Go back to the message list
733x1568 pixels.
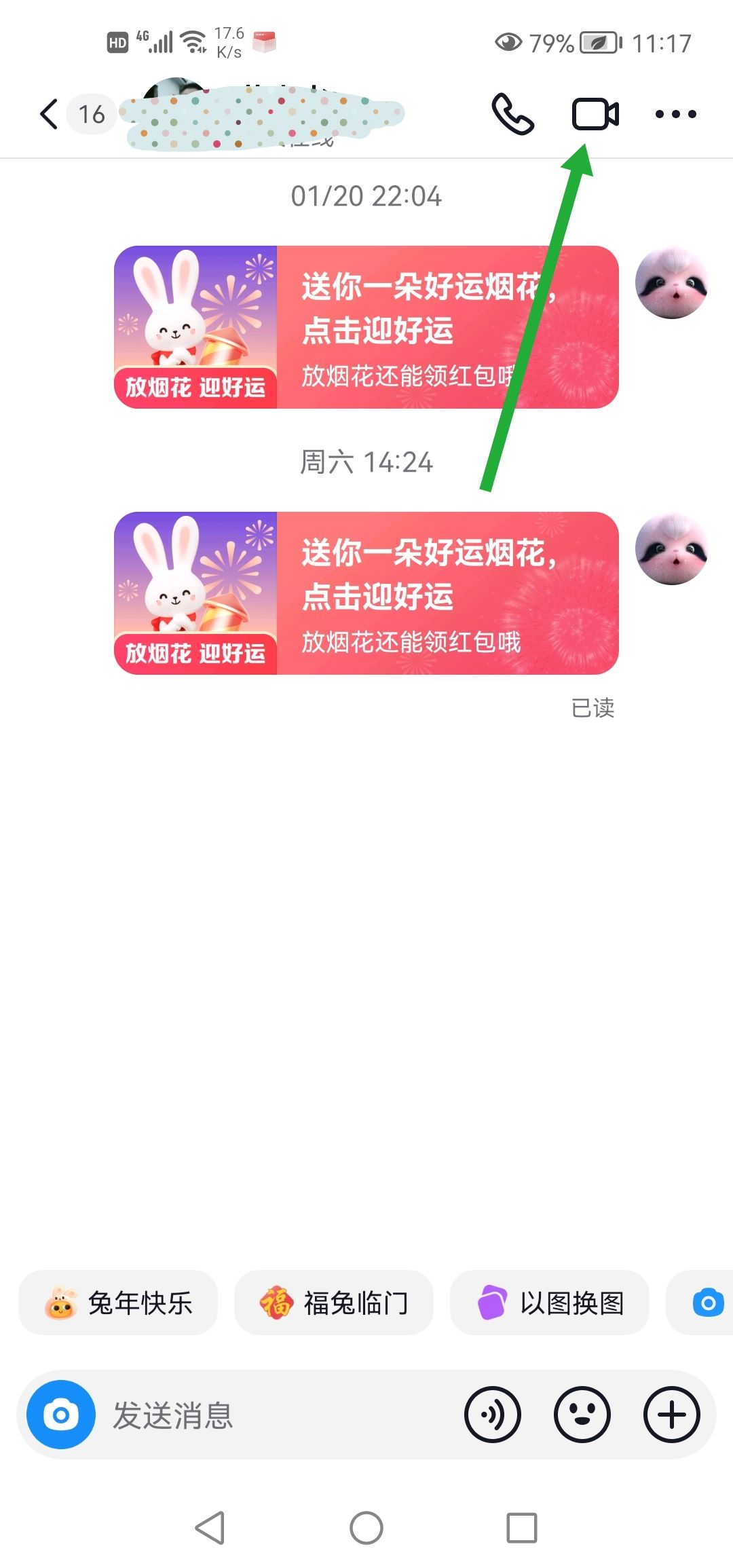click(48, 114)
